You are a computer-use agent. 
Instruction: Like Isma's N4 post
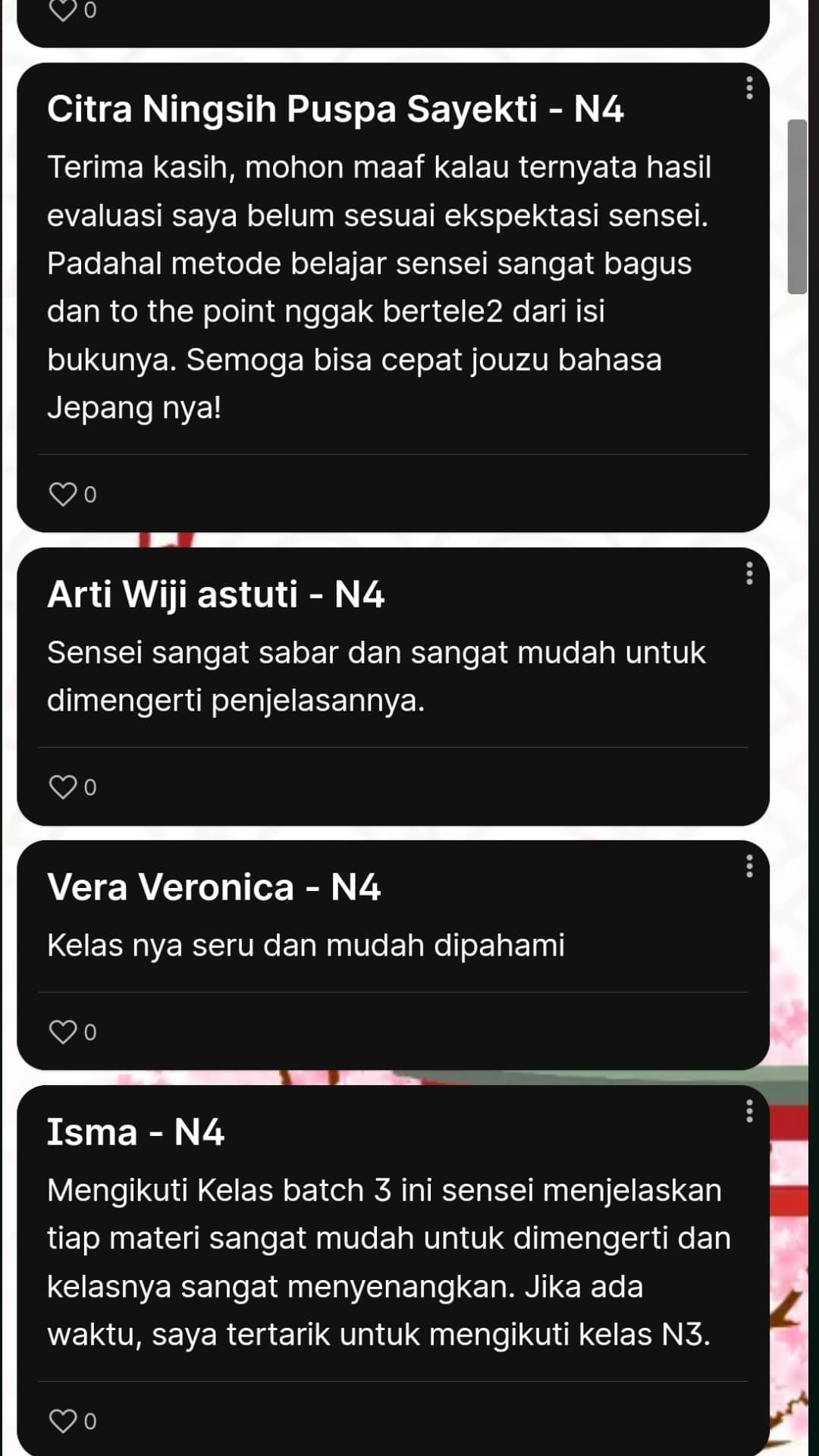coord(63,1420)
